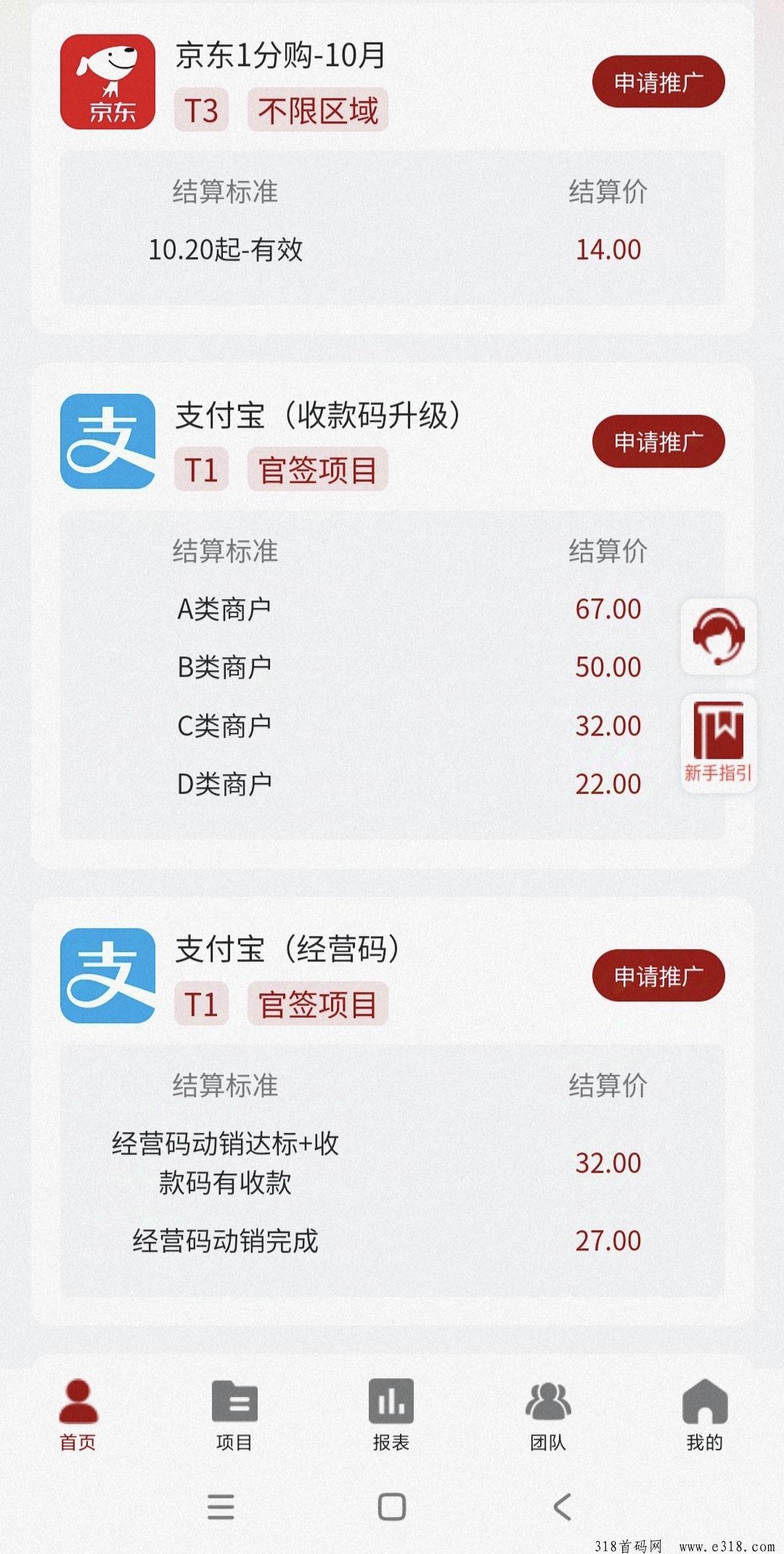Tap 申请推广 for 支付宝（收款码升级）

[x=658, y=441]
